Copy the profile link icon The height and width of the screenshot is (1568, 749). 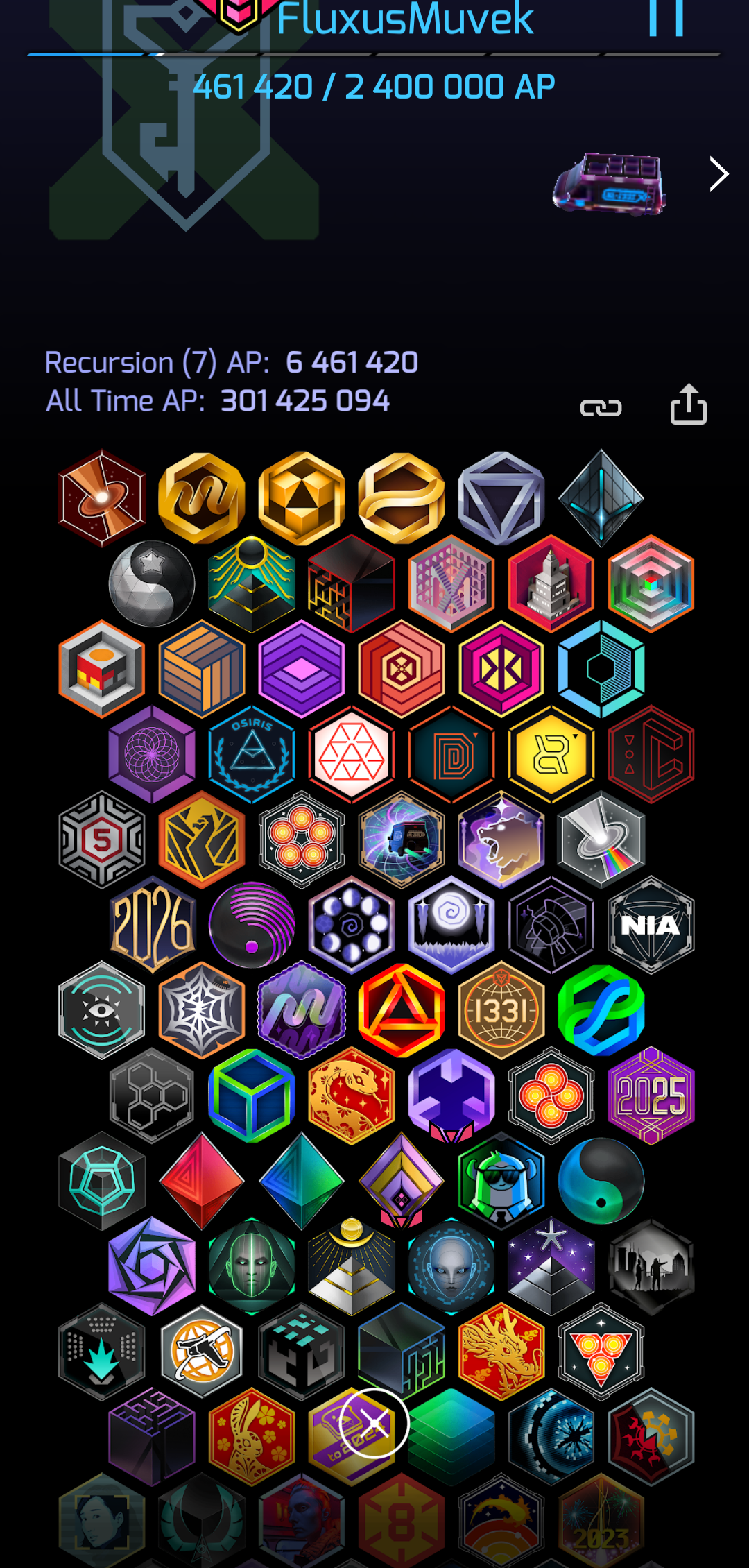[601, 408]
